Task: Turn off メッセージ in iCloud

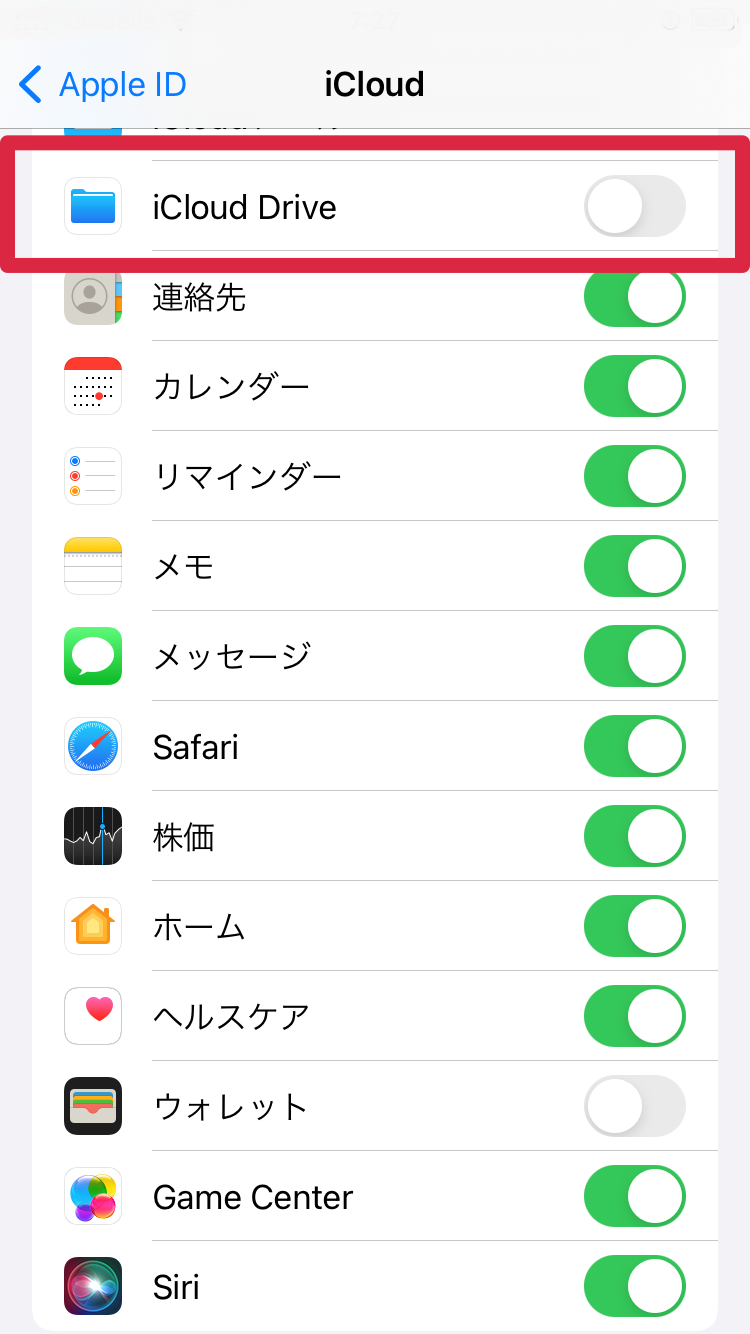Action: coord(635,656)
